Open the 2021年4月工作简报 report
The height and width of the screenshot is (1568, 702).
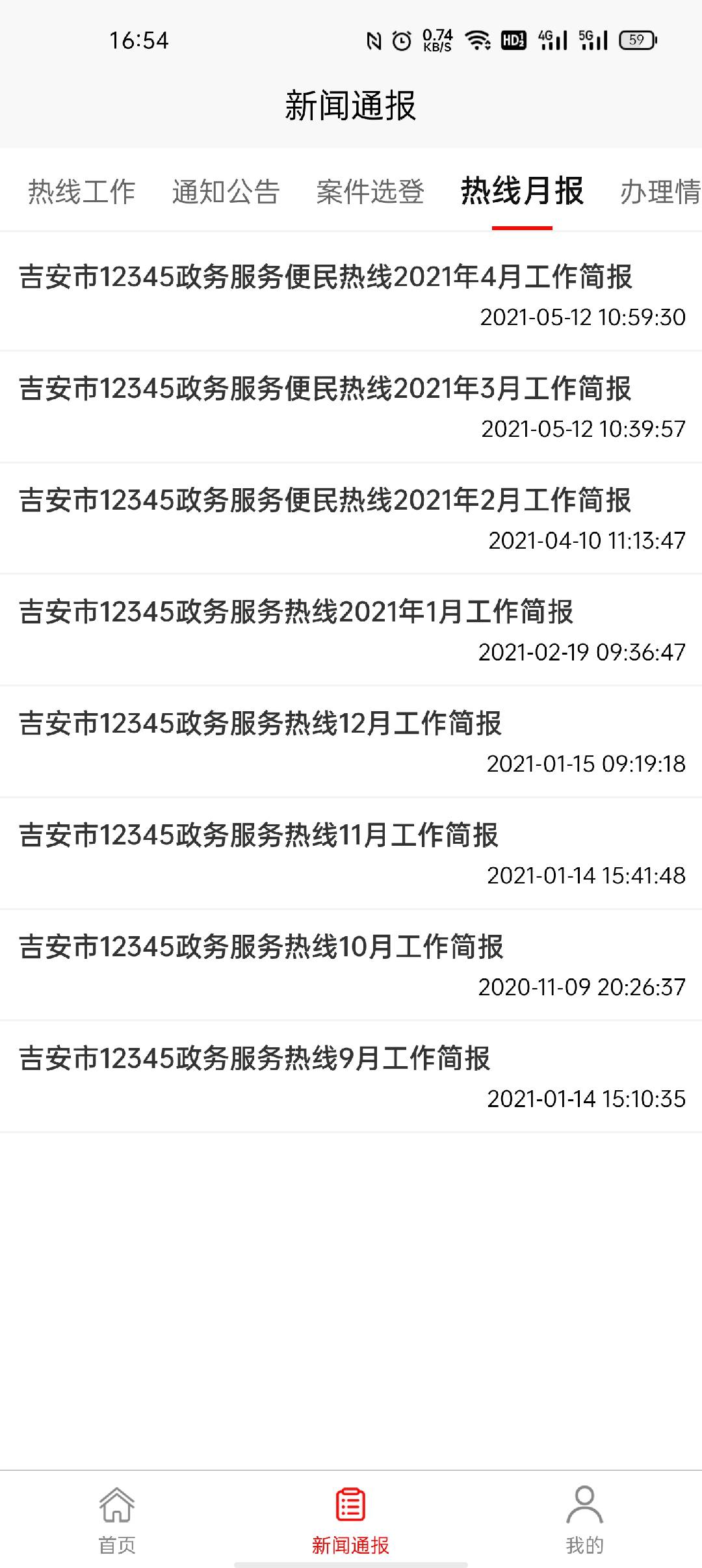(325, 278)
